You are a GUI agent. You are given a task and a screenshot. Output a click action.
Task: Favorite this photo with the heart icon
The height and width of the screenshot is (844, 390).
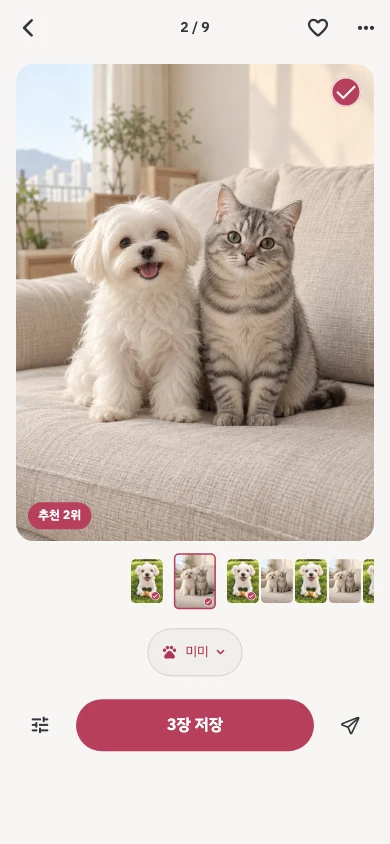click(x=317, y=27)
